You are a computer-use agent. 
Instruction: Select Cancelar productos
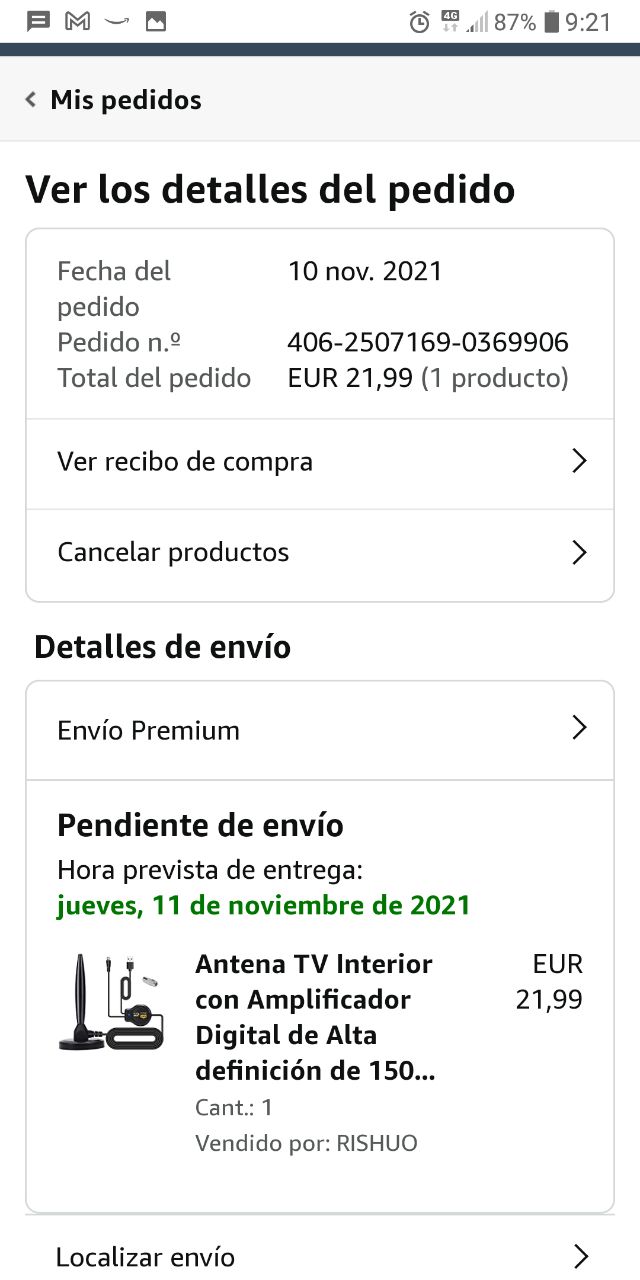pyautogui.click(x=320, y=553)
